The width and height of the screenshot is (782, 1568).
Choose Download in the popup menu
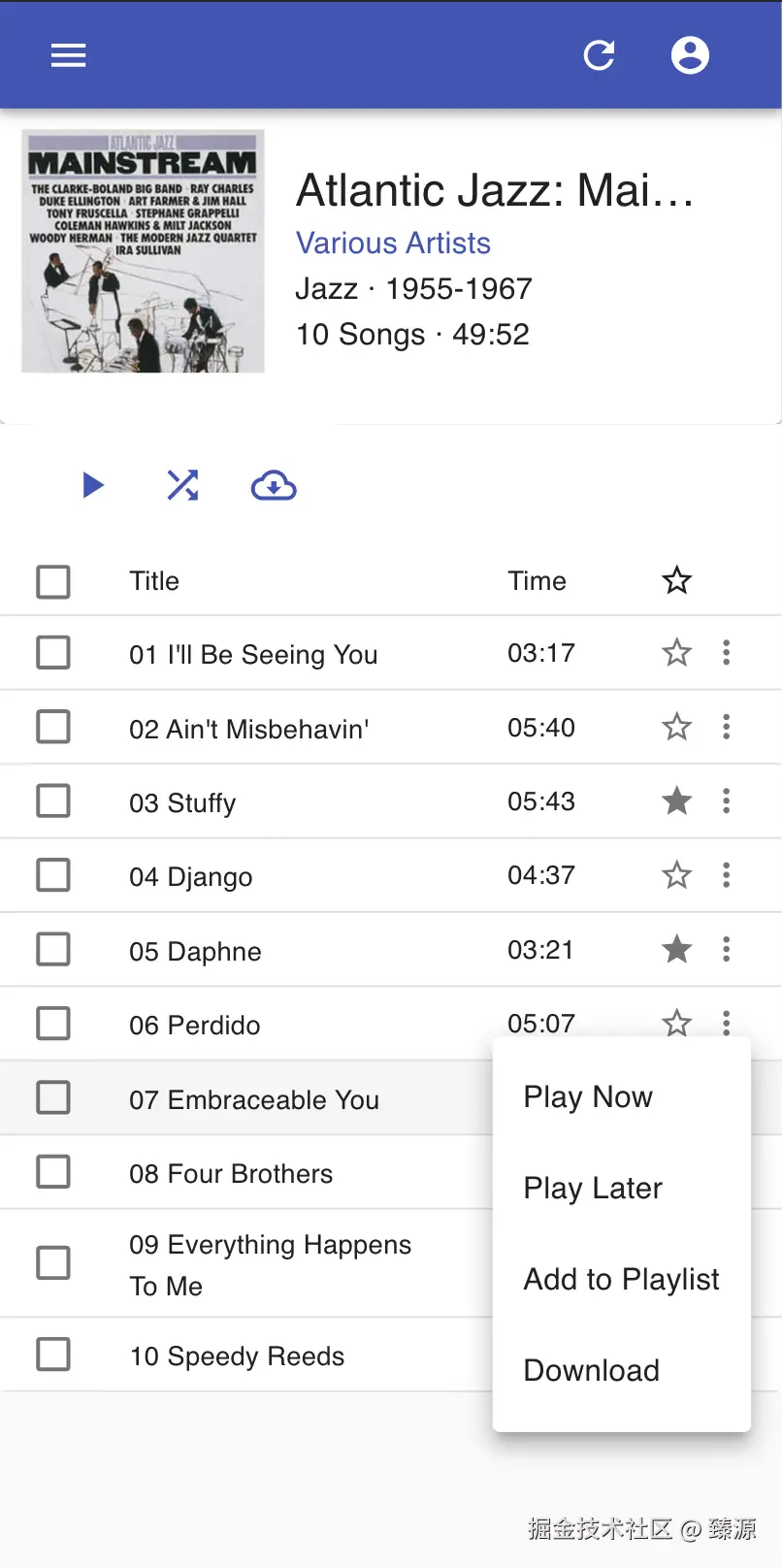(591, 1371)
